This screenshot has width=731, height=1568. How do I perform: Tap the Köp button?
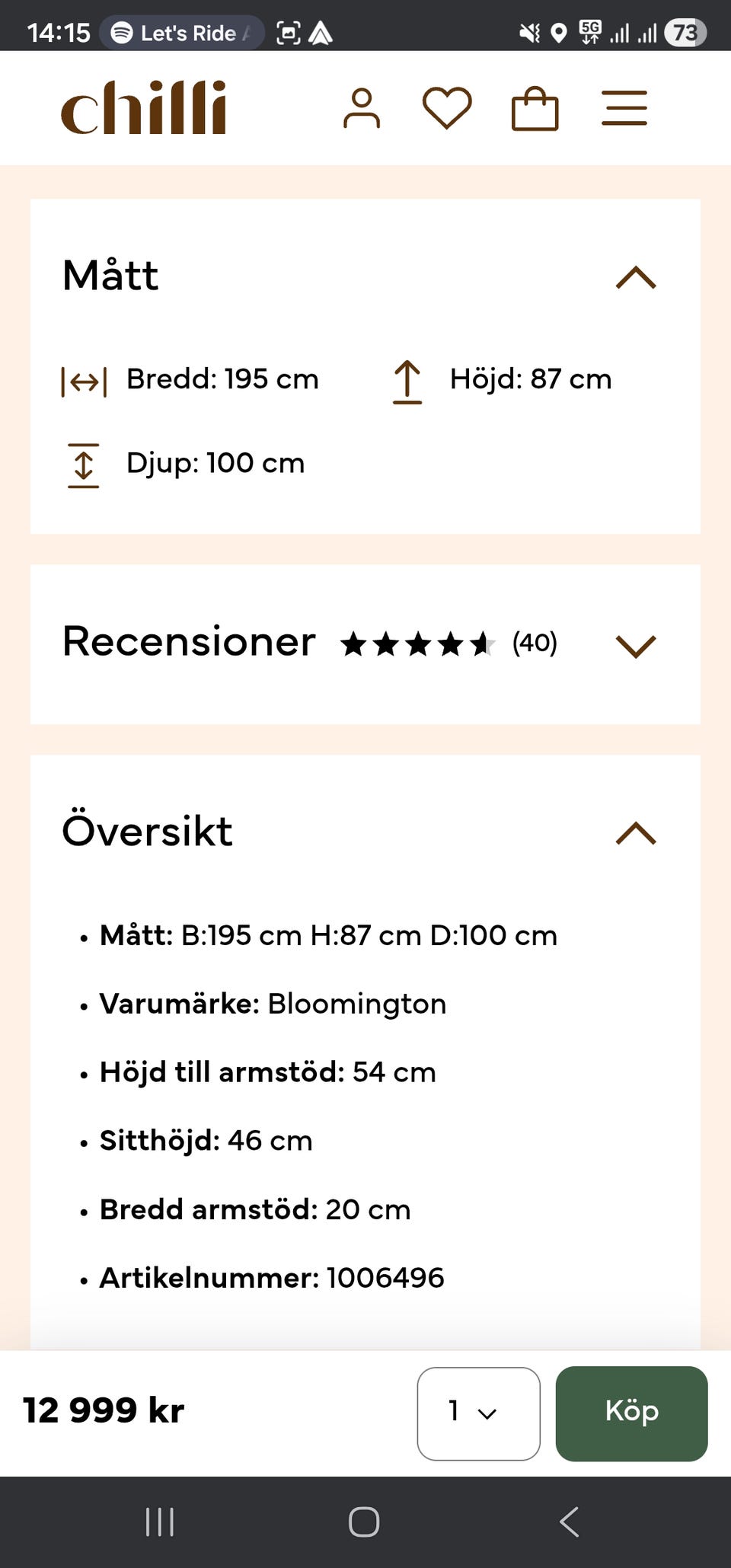(631, 1413)
